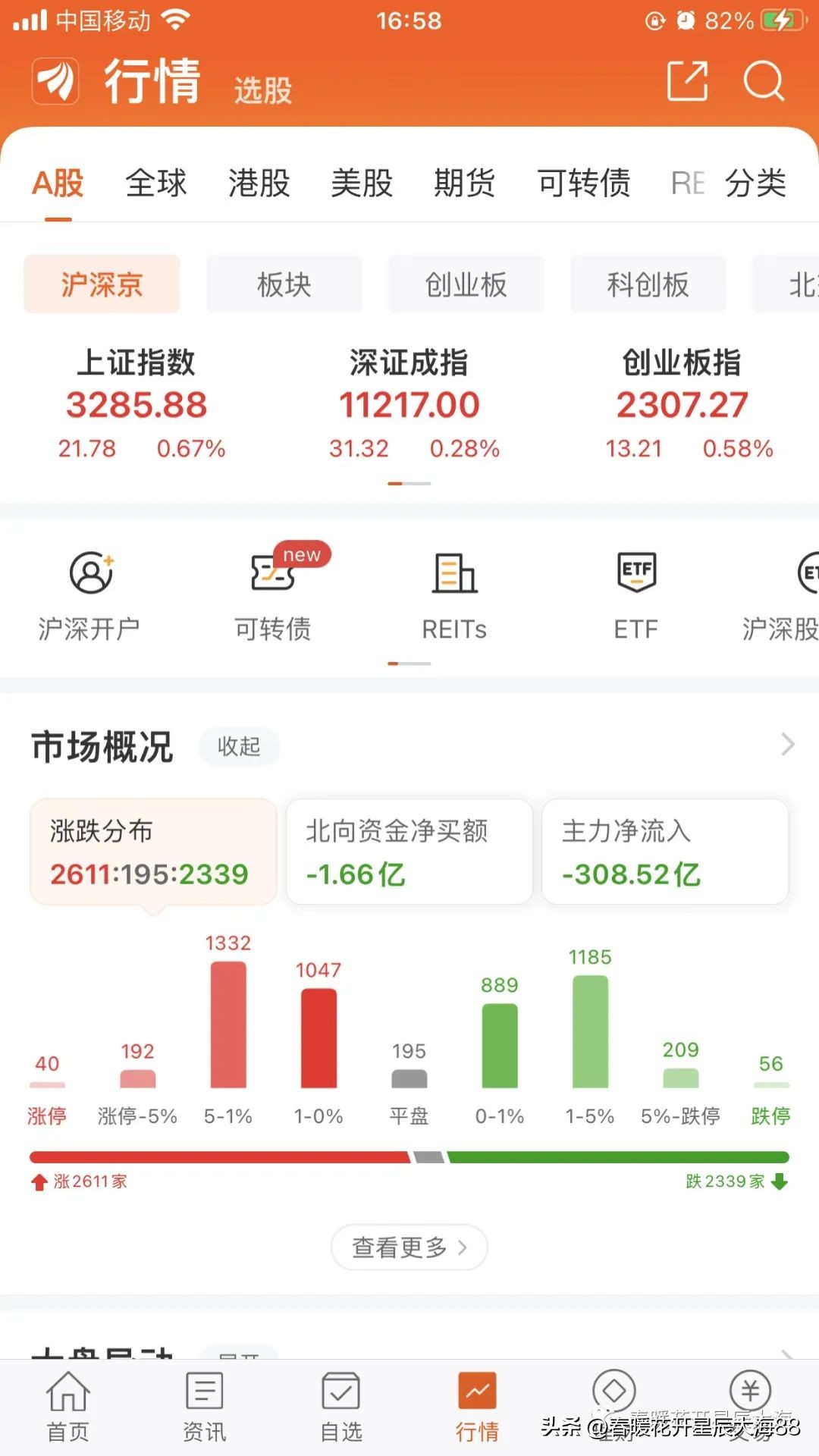Open the 选股 stock picker link
The height and width of the screenshot is (1456, 819).
coord(262,89)
